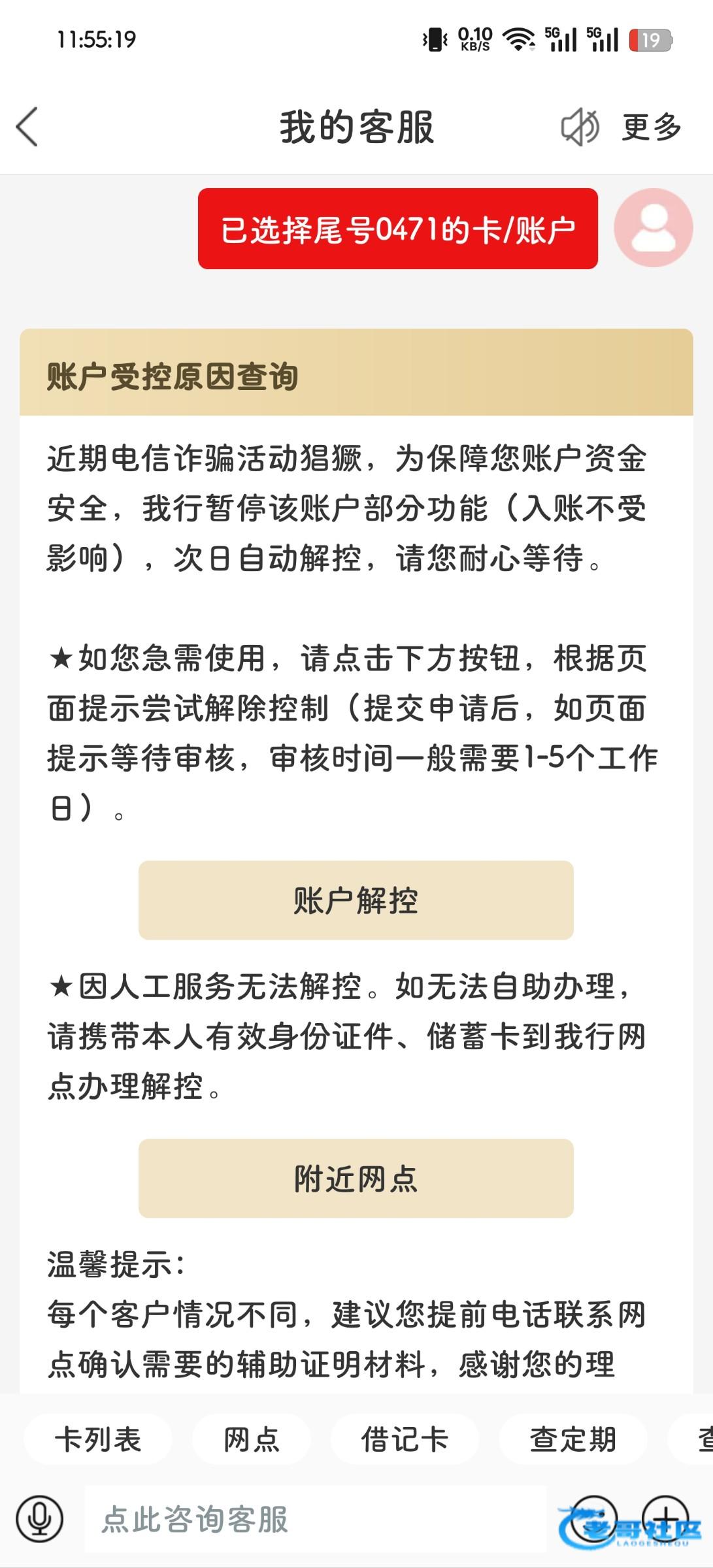Go back from the 我的客服 page
The image size is (713, 1568).
[x=27, y=127]
